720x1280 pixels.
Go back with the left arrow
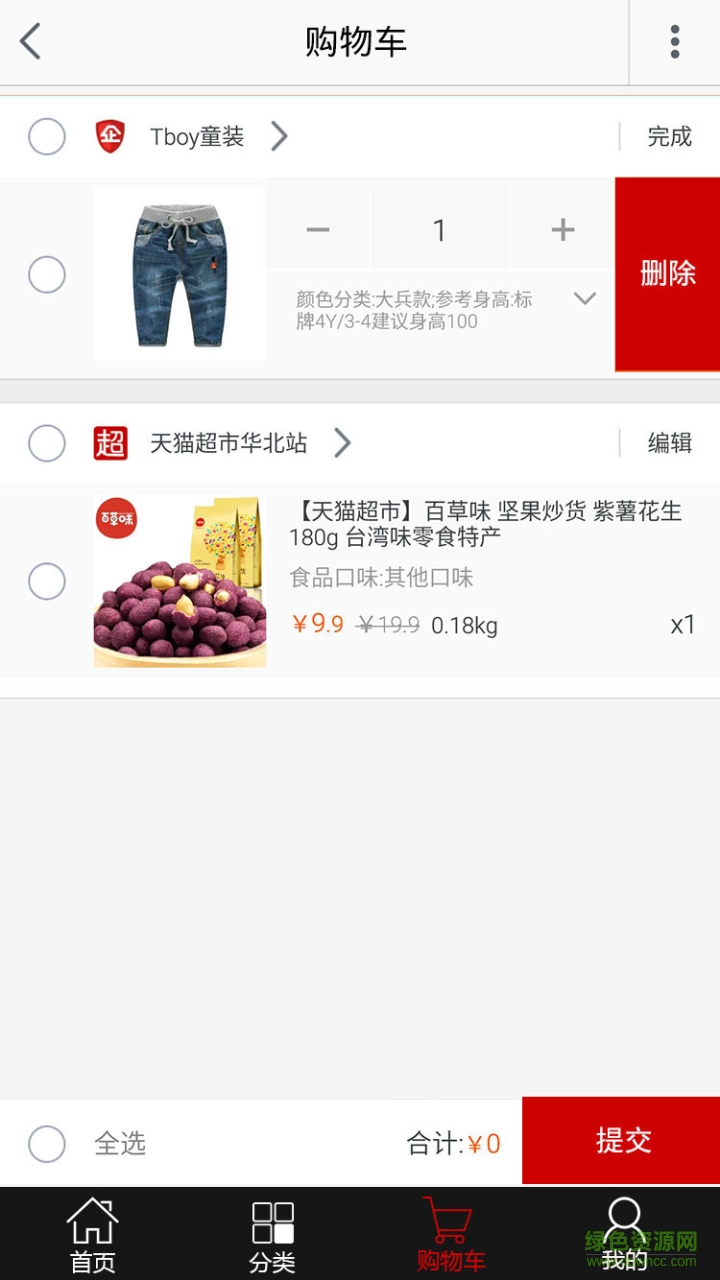tap(30, 42)
